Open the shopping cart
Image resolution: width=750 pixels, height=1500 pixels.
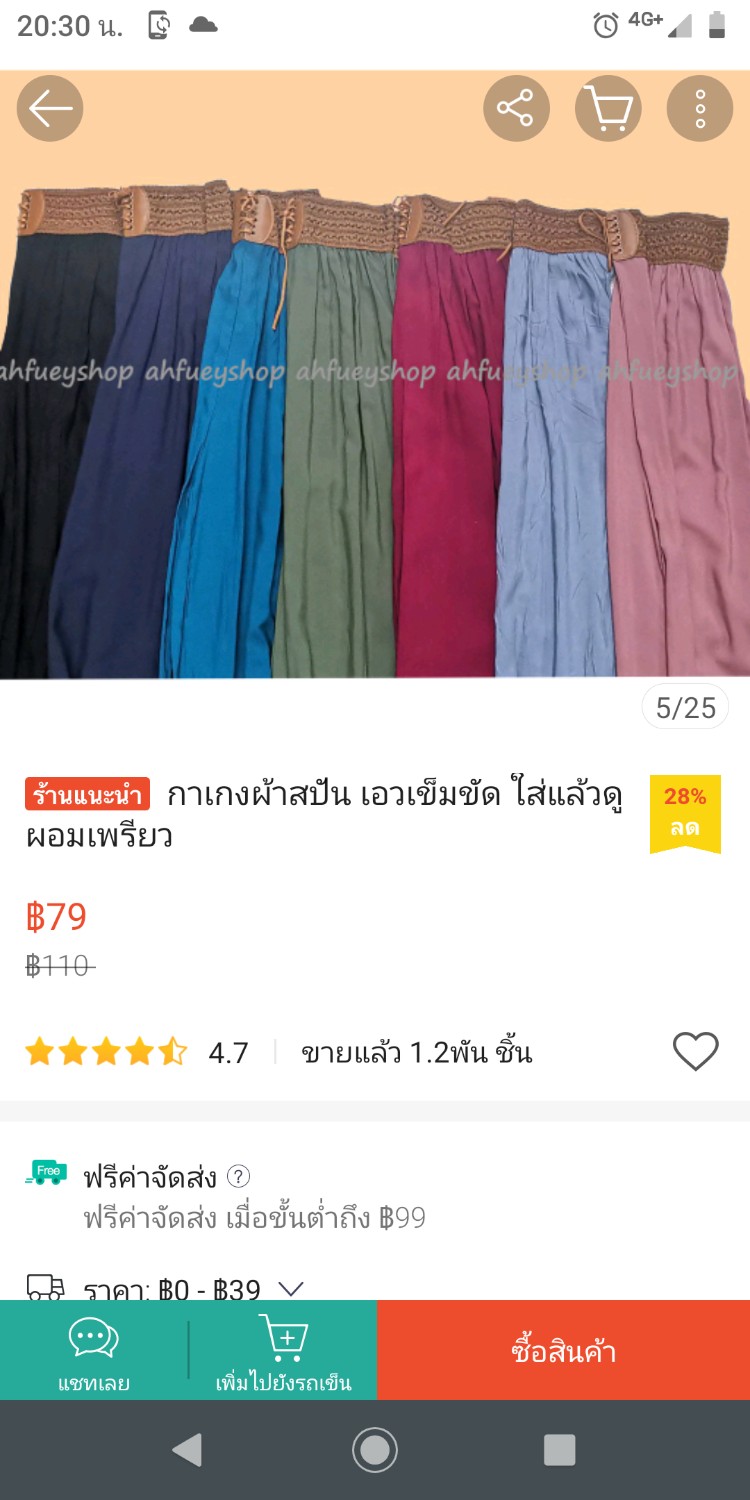coord(608,108)
